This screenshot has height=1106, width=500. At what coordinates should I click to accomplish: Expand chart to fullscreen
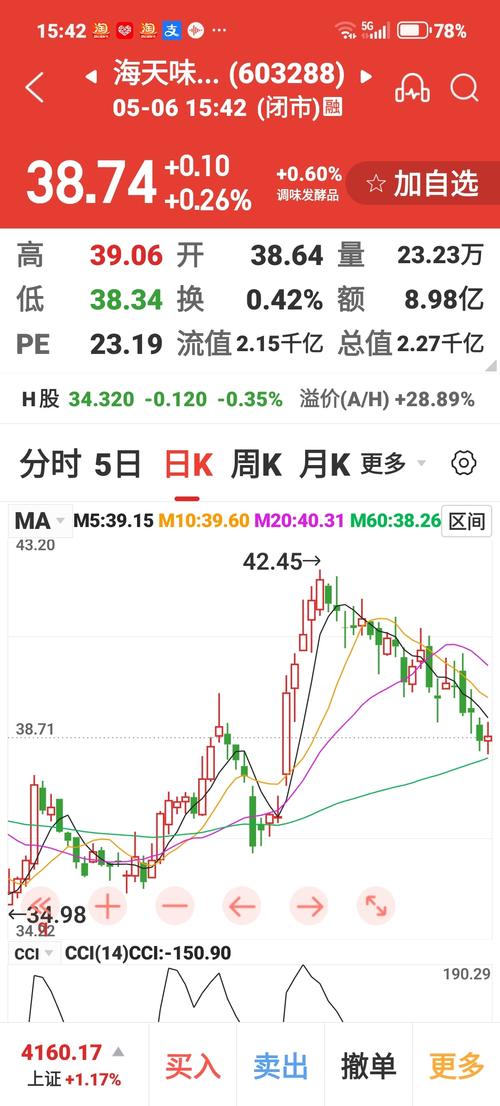pyautogui.click(x=376, y=906)
